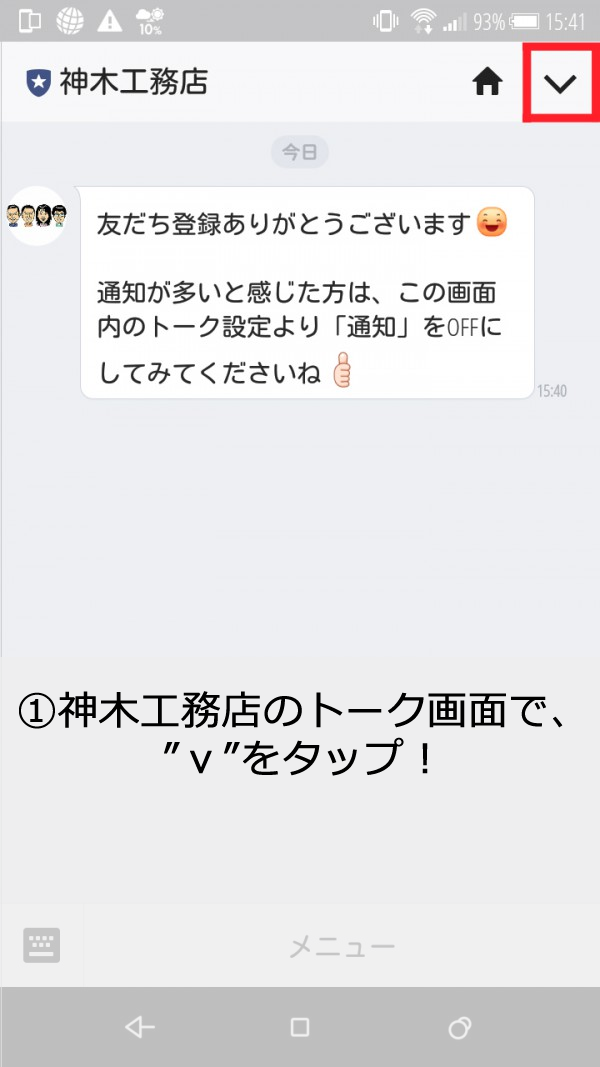This screenshot has height=1067, width=600.
Task: Open the メニュー rich menu bar
Action: click(x=342, y=946)
